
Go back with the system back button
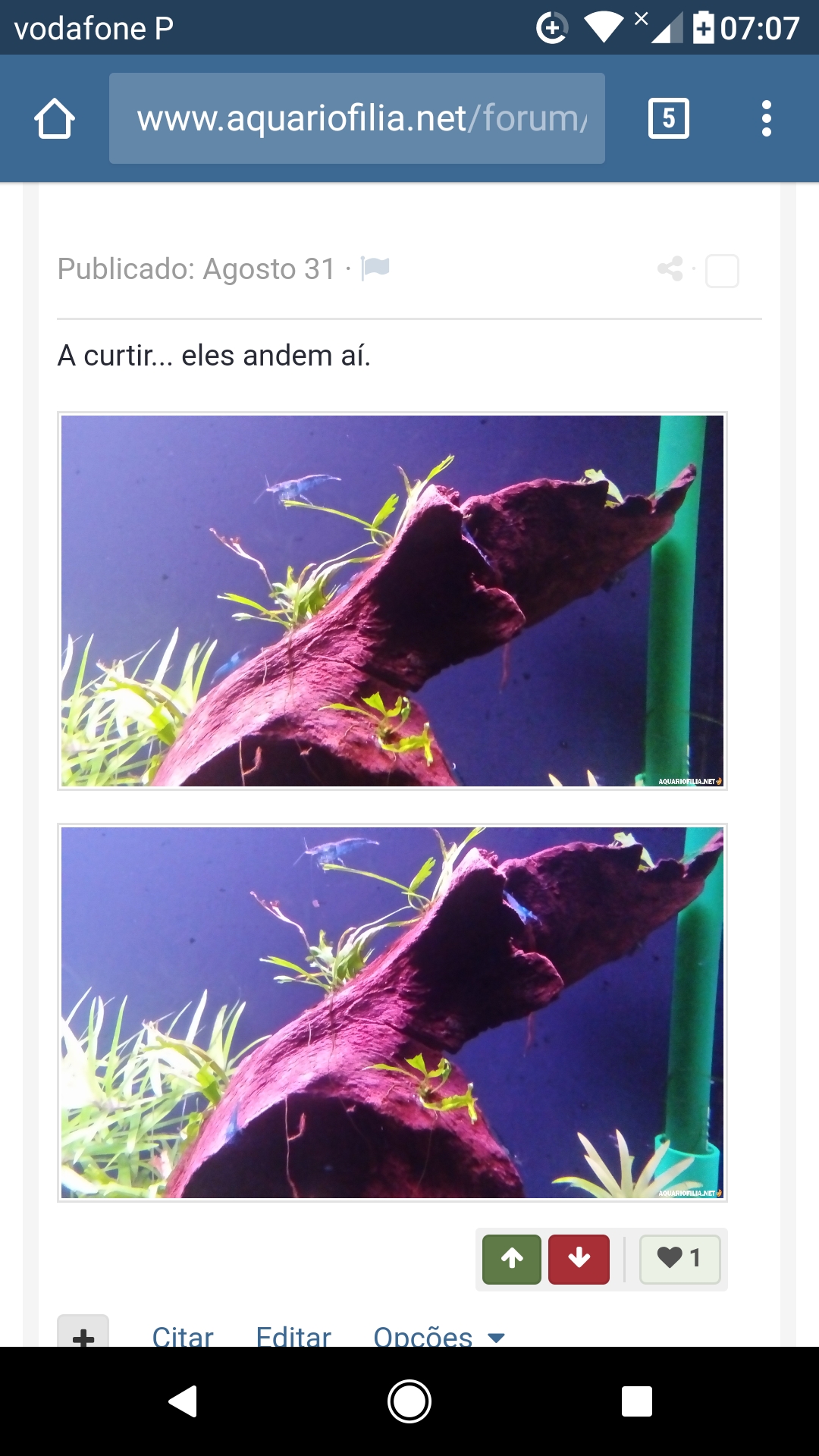pos(183,1401)
